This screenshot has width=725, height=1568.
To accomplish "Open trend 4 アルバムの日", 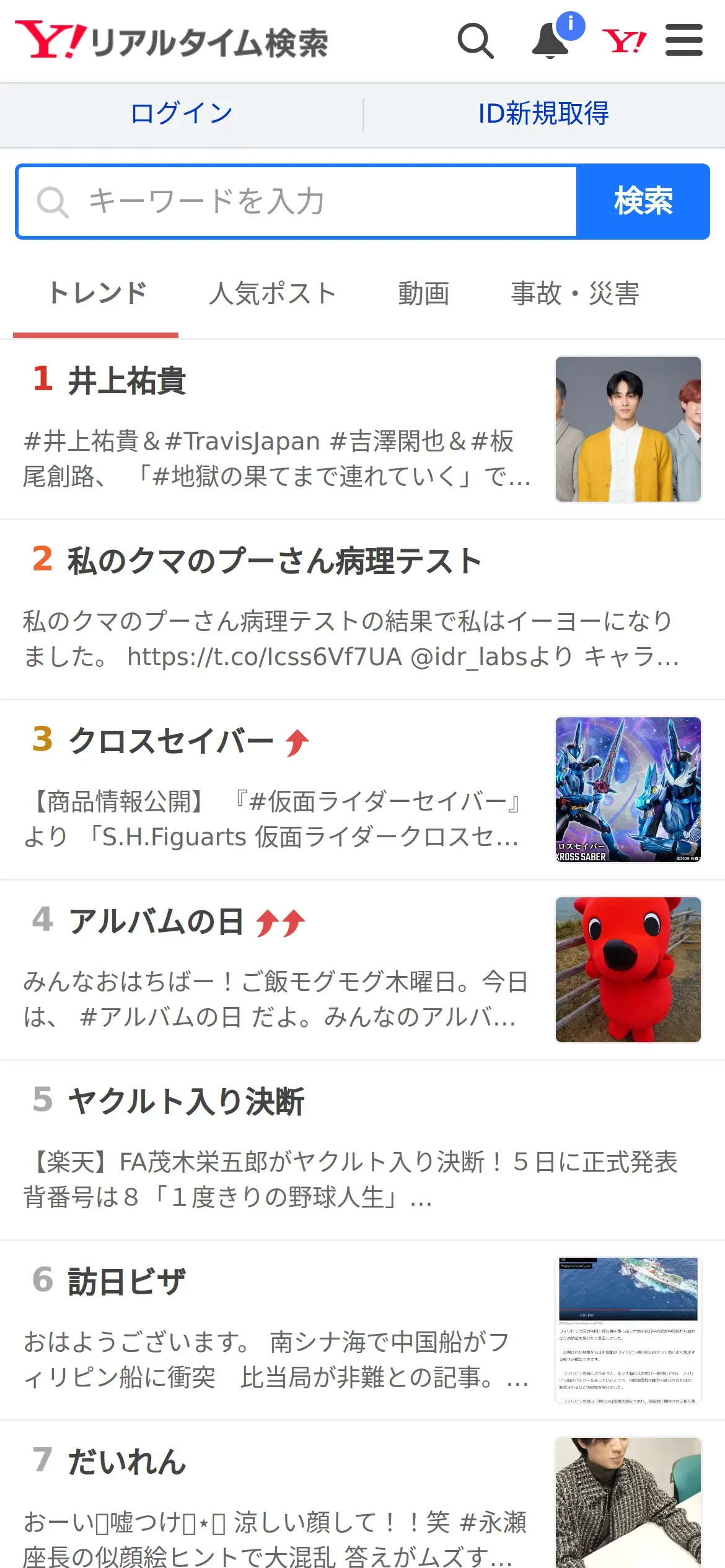I will pyautogui.click(x=362, y=970).
